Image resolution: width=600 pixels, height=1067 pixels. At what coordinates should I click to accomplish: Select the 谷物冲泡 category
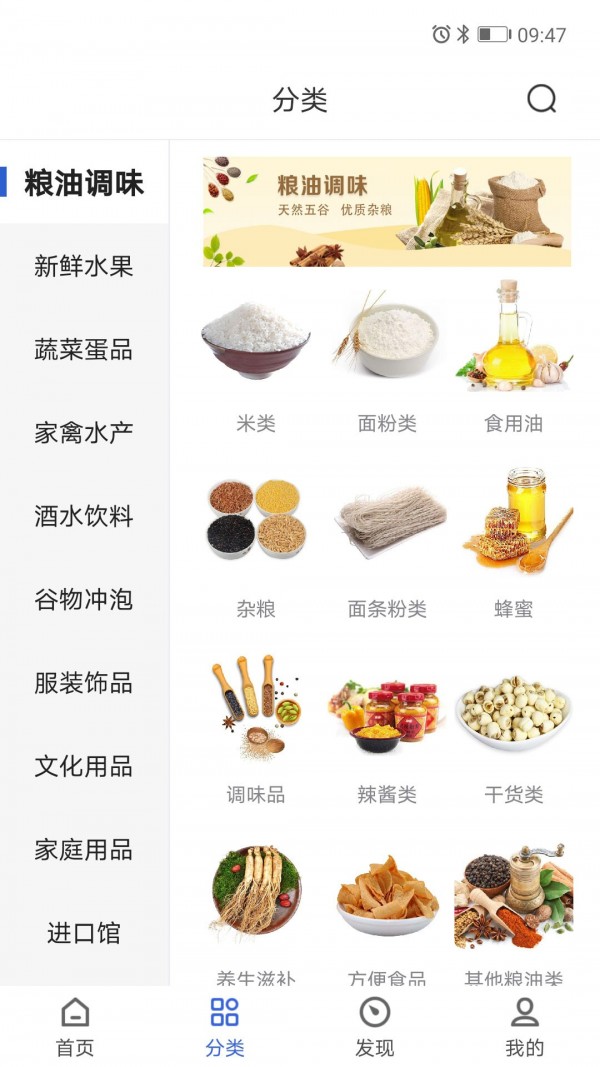click(x=84, y=600)
